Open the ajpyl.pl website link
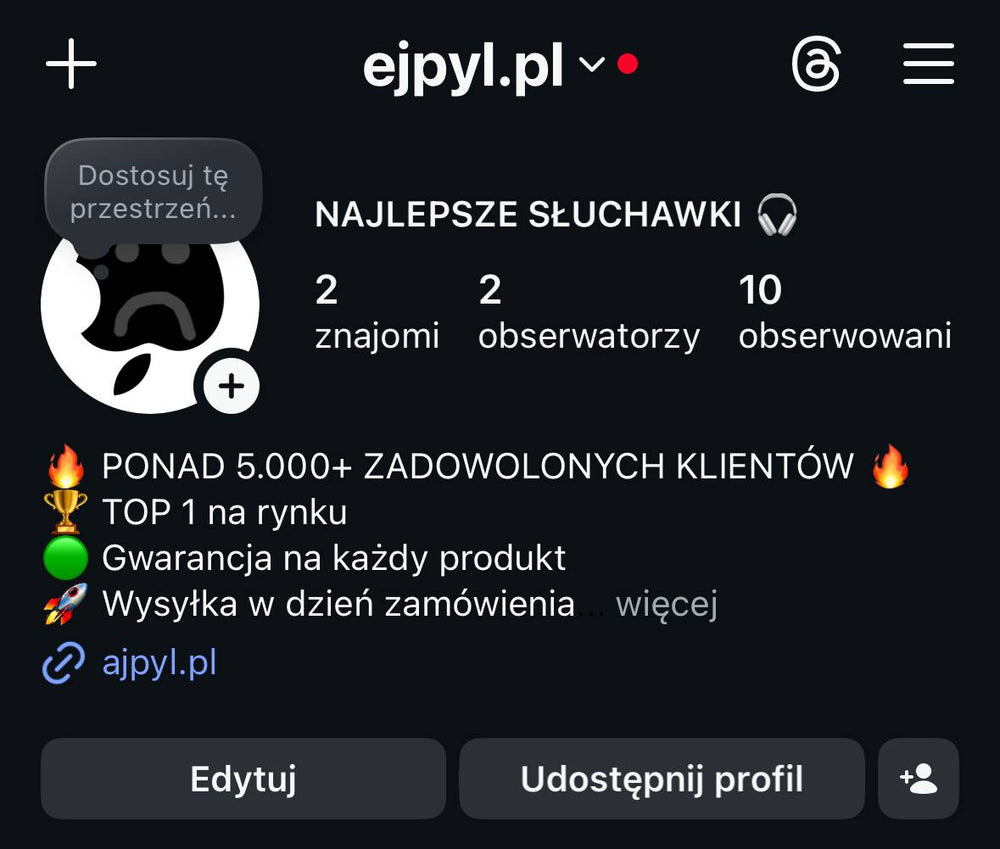The height and width of the screenshot is (849, 1000). click(159, 662)
